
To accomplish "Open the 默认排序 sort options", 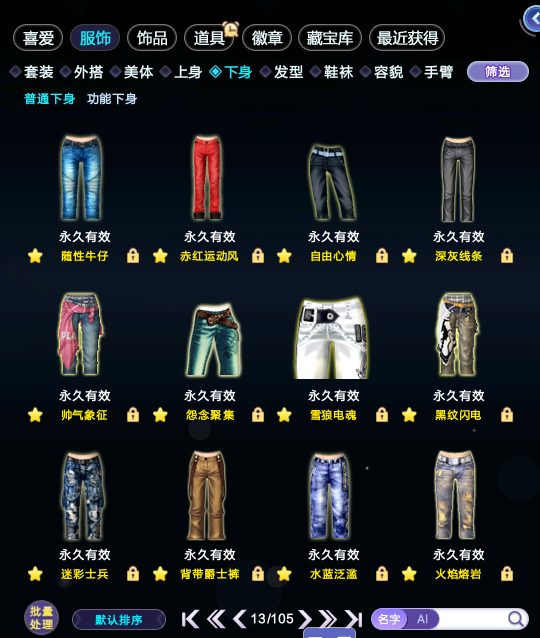I will pos(119,620).
